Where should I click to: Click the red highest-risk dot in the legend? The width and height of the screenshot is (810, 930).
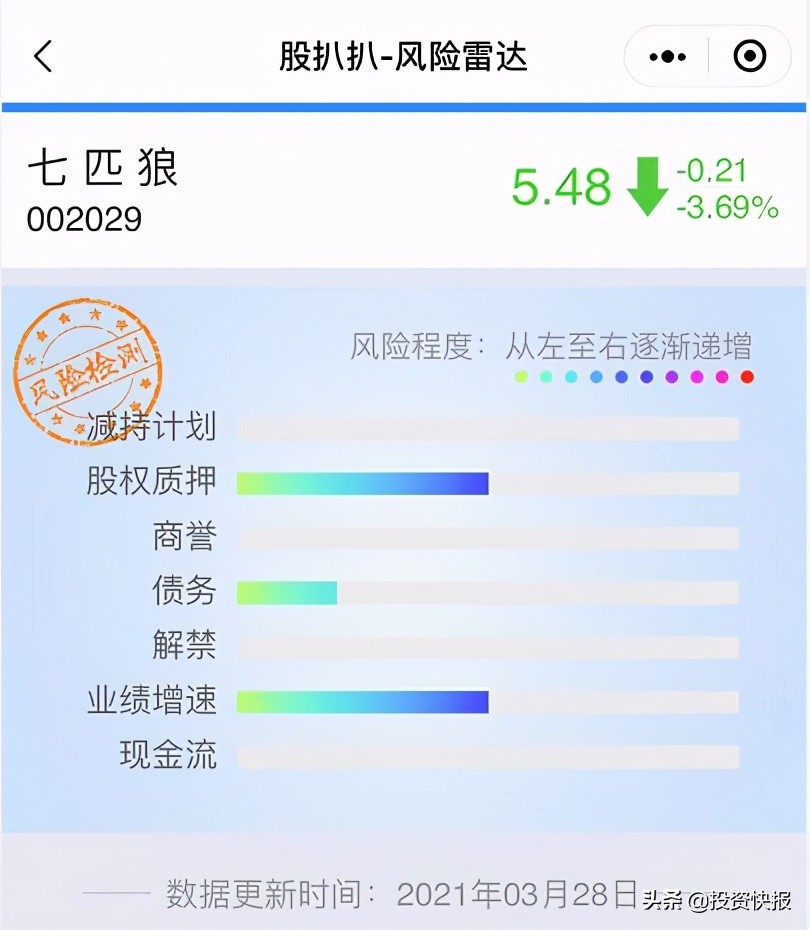point(746,378)
